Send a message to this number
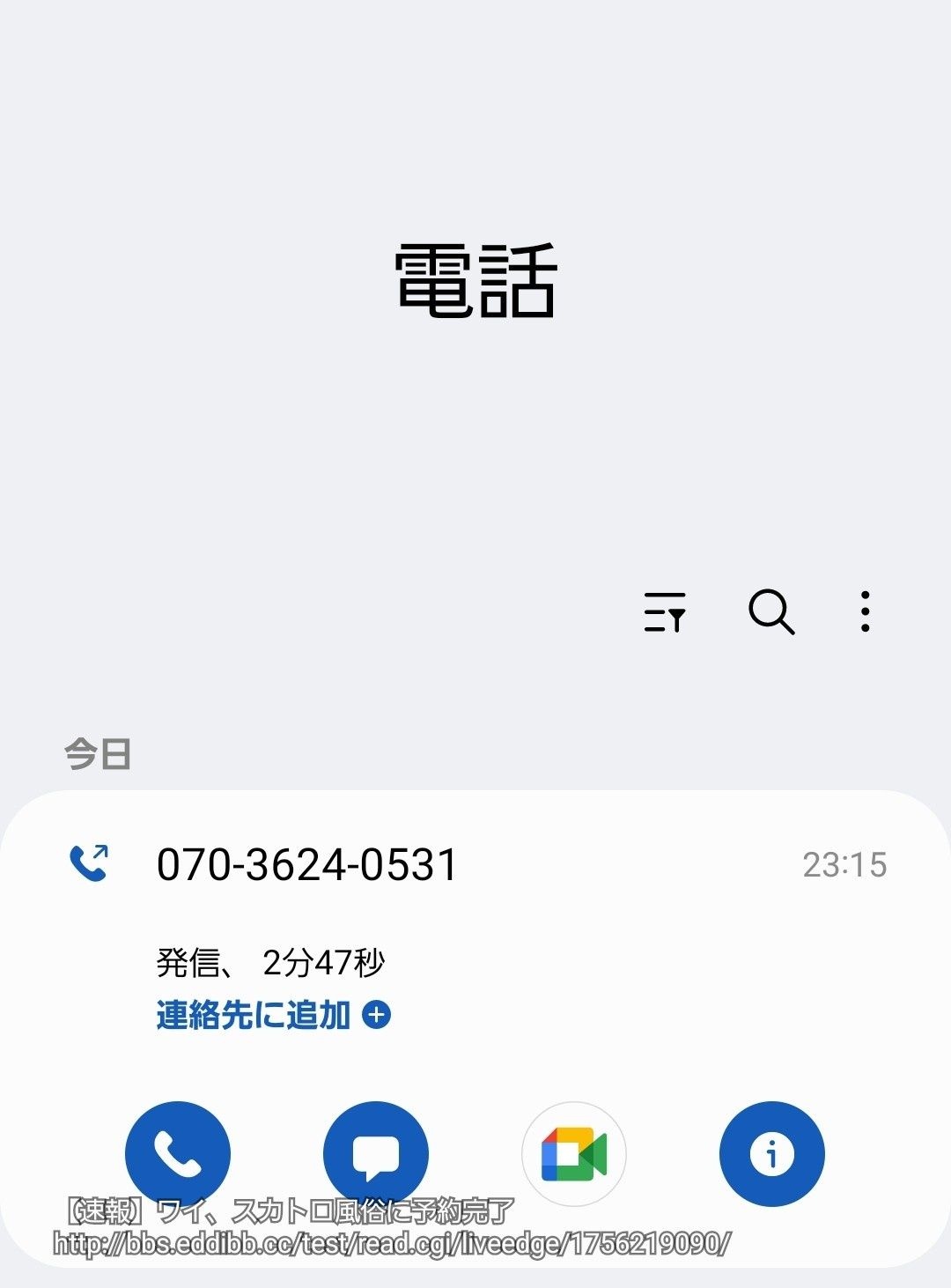 pos(376,1152)
